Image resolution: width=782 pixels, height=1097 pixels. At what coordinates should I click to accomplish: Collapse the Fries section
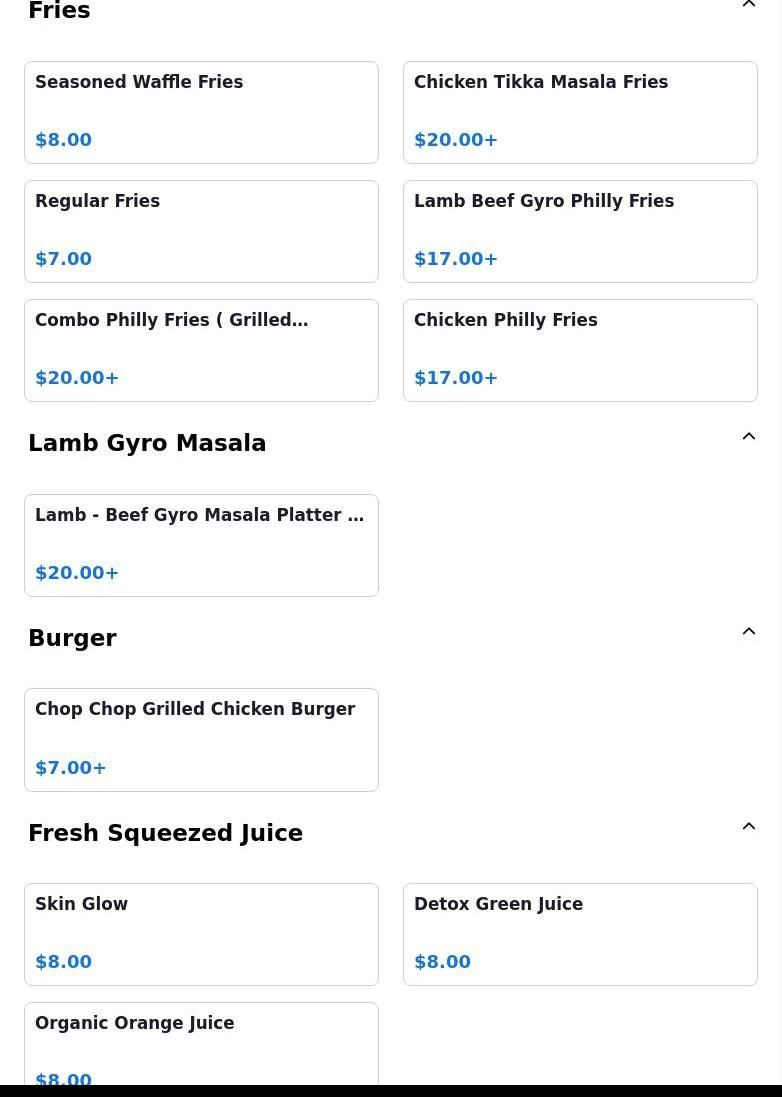[748, 6]
